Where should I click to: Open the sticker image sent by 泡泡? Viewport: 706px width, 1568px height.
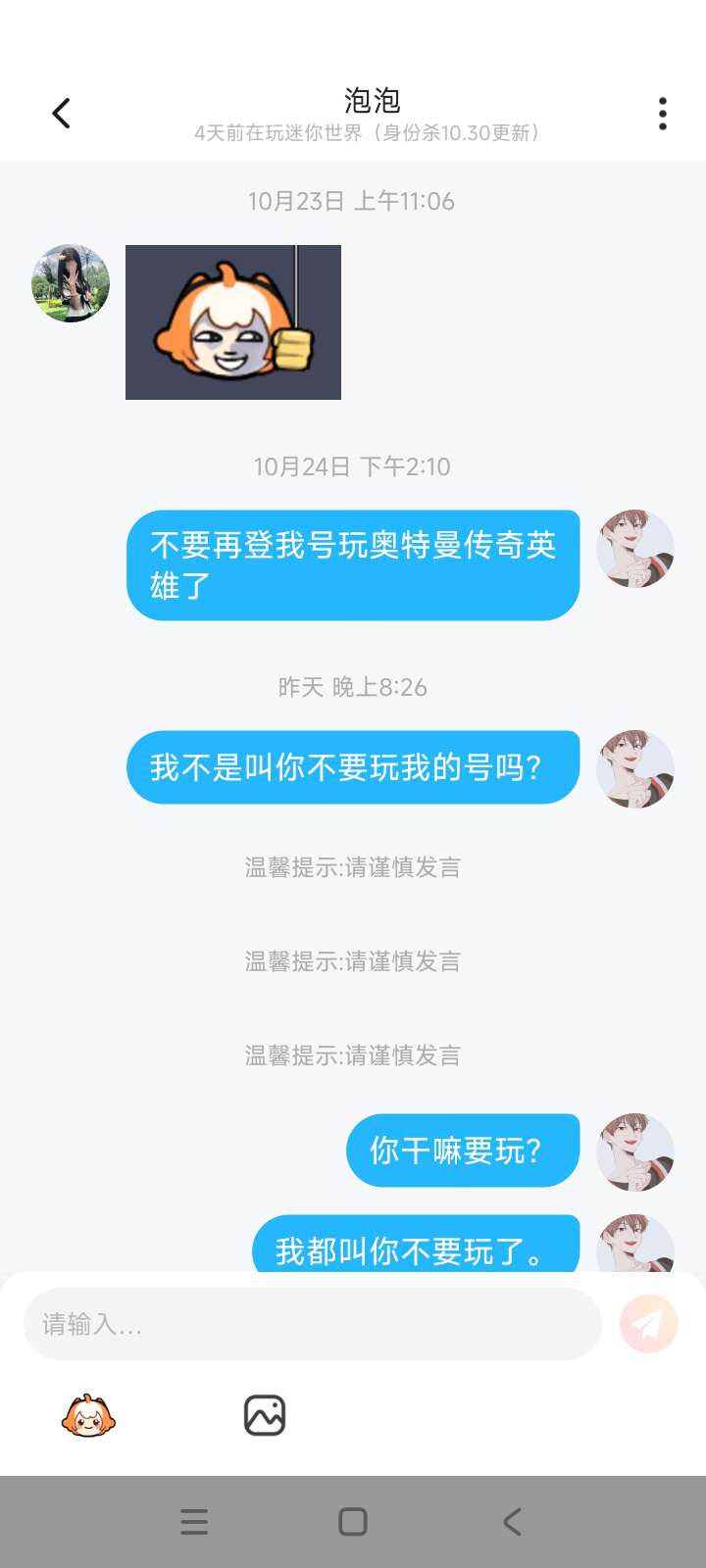point(233,322)
